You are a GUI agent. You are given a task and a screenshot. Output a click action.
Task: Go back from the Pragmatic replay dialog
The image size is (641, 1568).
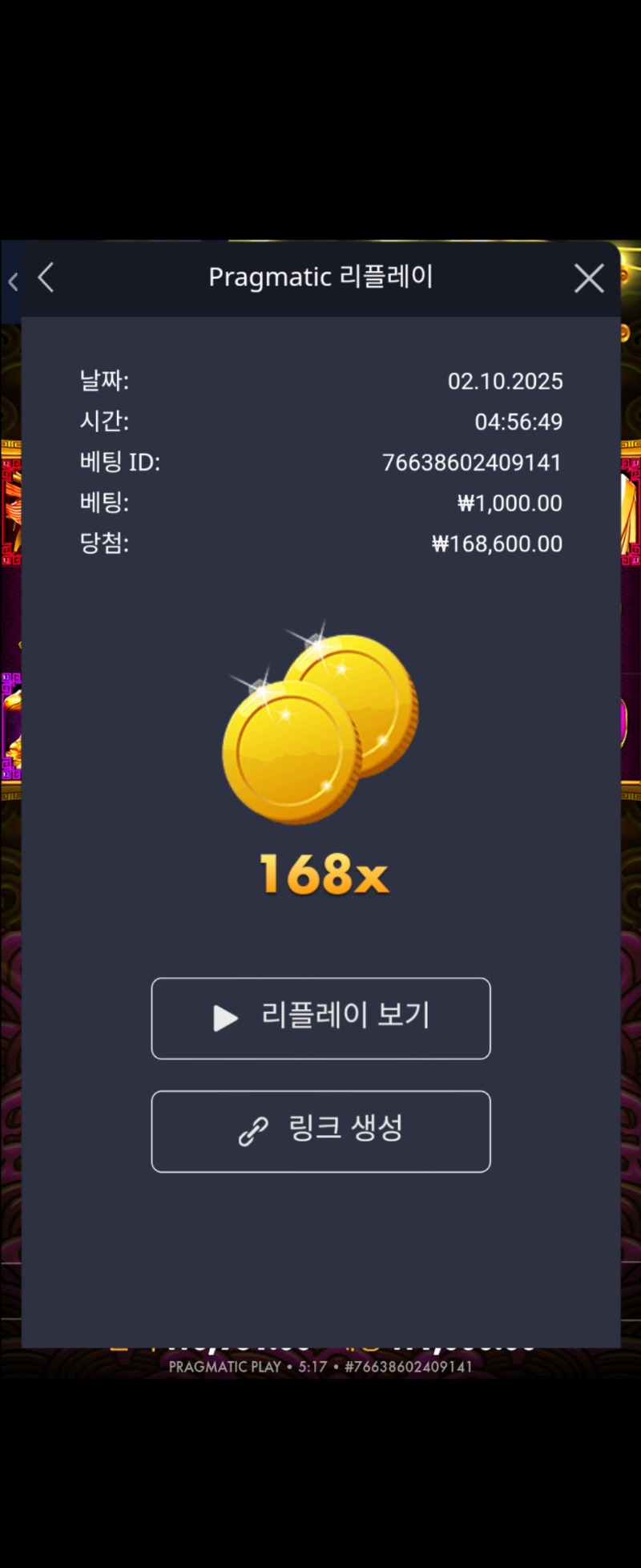(46, 278)
